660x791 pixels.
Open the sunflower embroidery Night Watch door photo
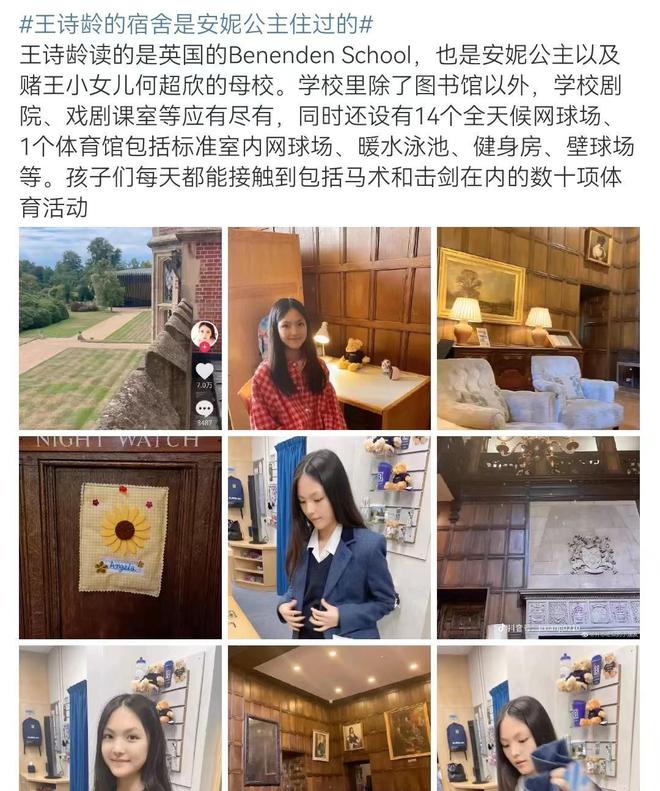click(120, 537)
